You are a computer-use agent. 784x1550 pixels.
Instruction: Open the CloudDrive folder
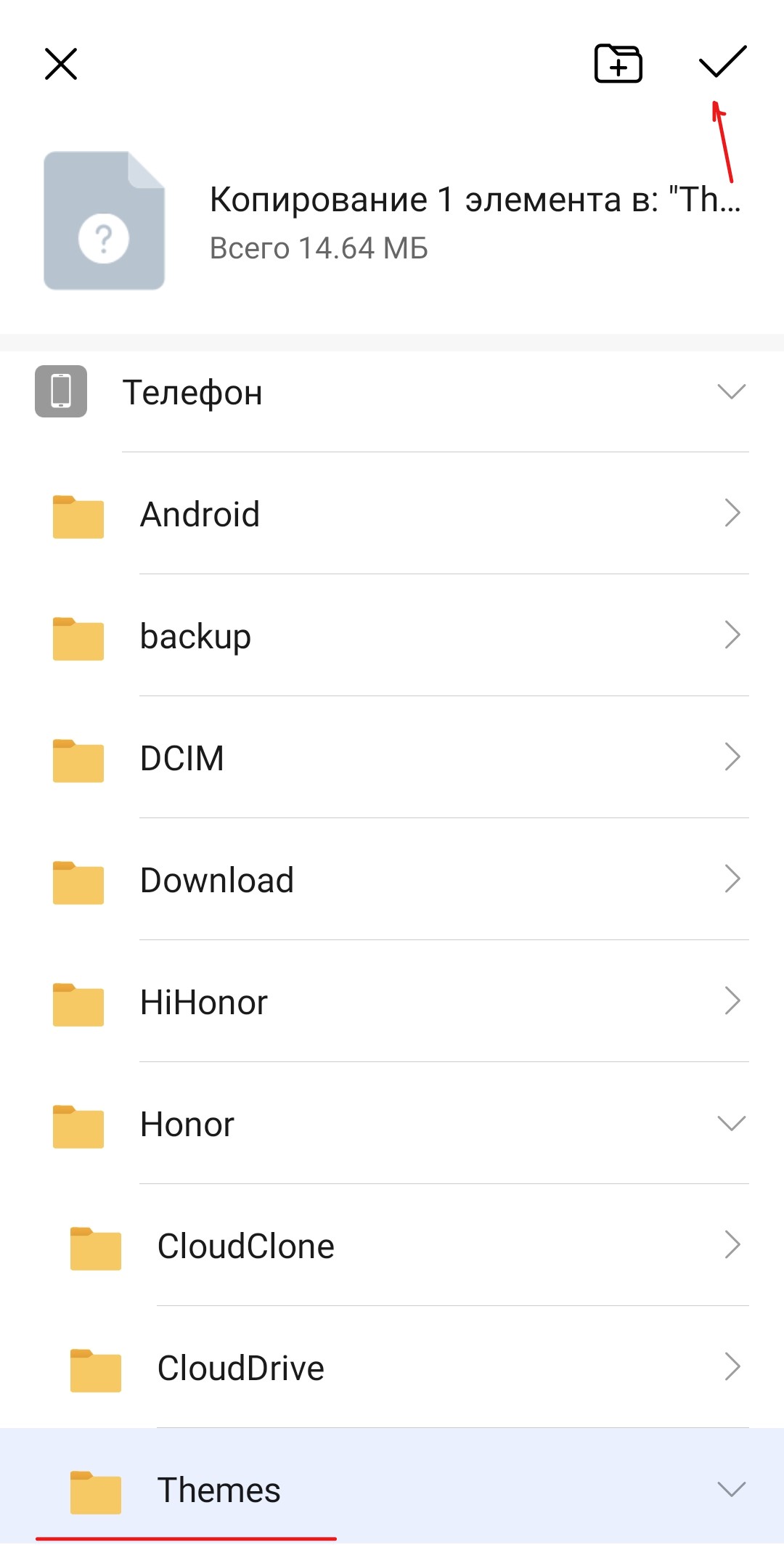click(x=241, y=1369)
